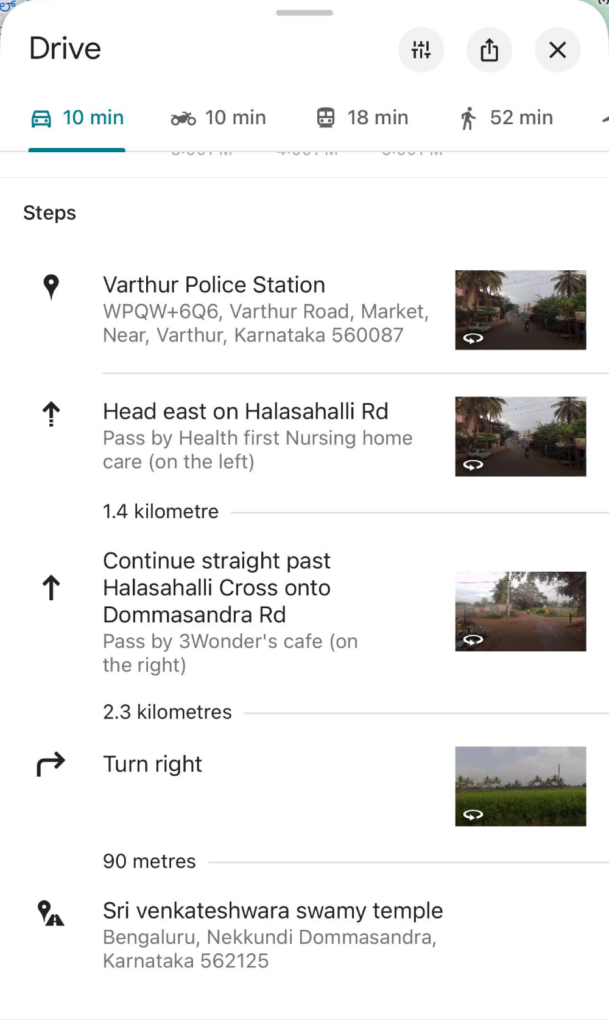Screen dimensions: 609x1024
Task: Open route options filter icon
Action: (x=421, y=50)
